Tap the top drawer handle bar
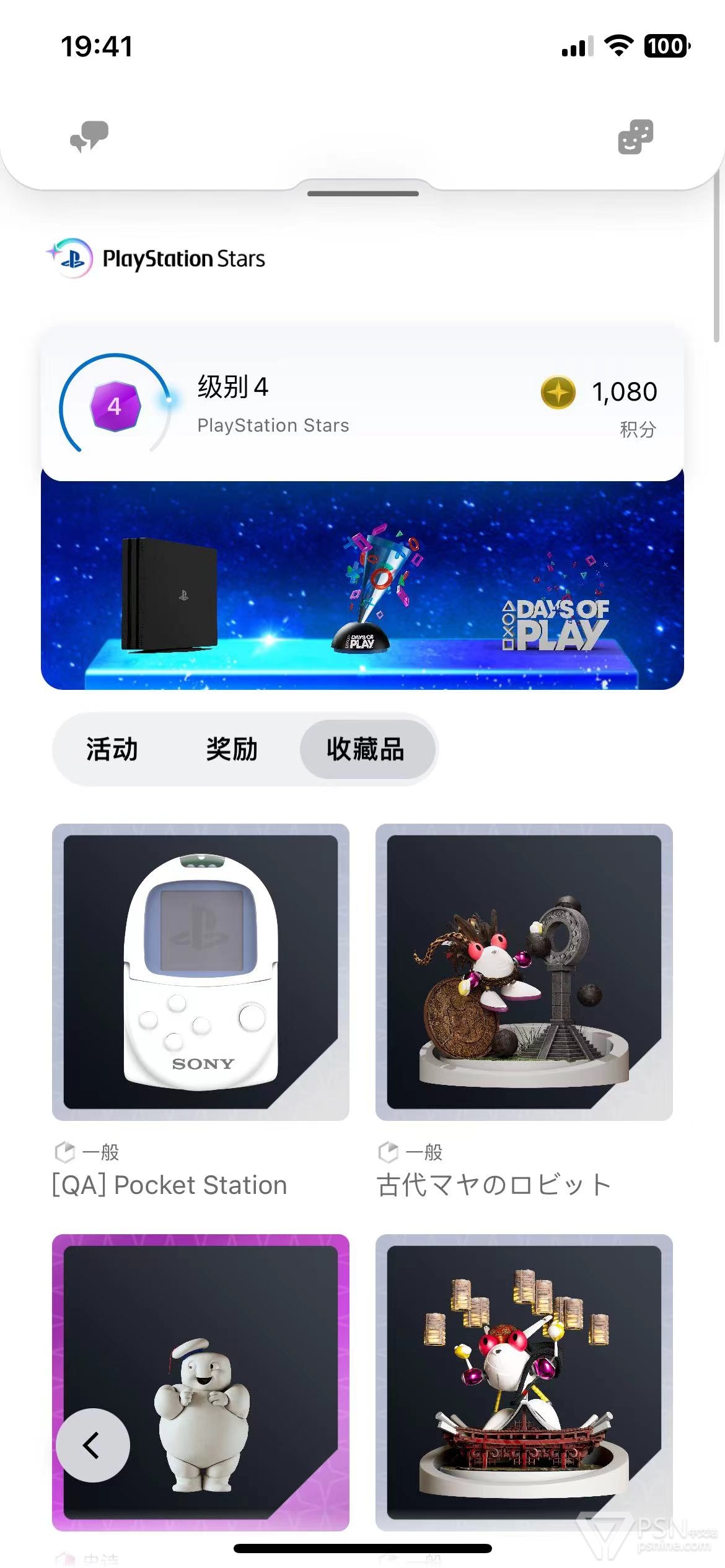 pyautogui.click(x=363, y=194)
